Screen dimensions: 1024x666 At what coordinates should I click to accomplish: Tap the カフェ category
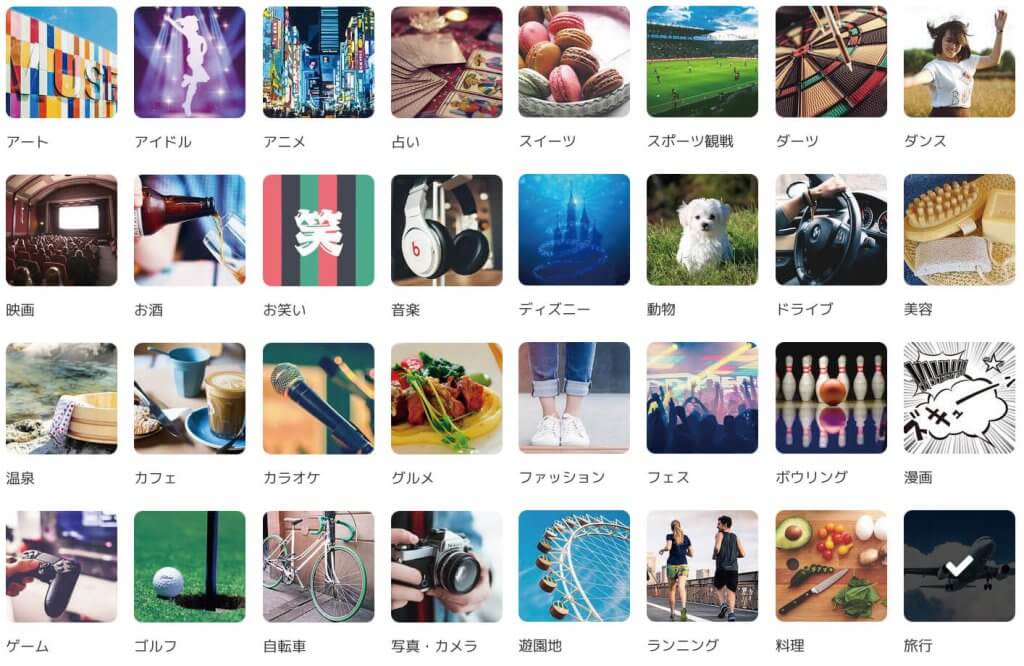189,398
